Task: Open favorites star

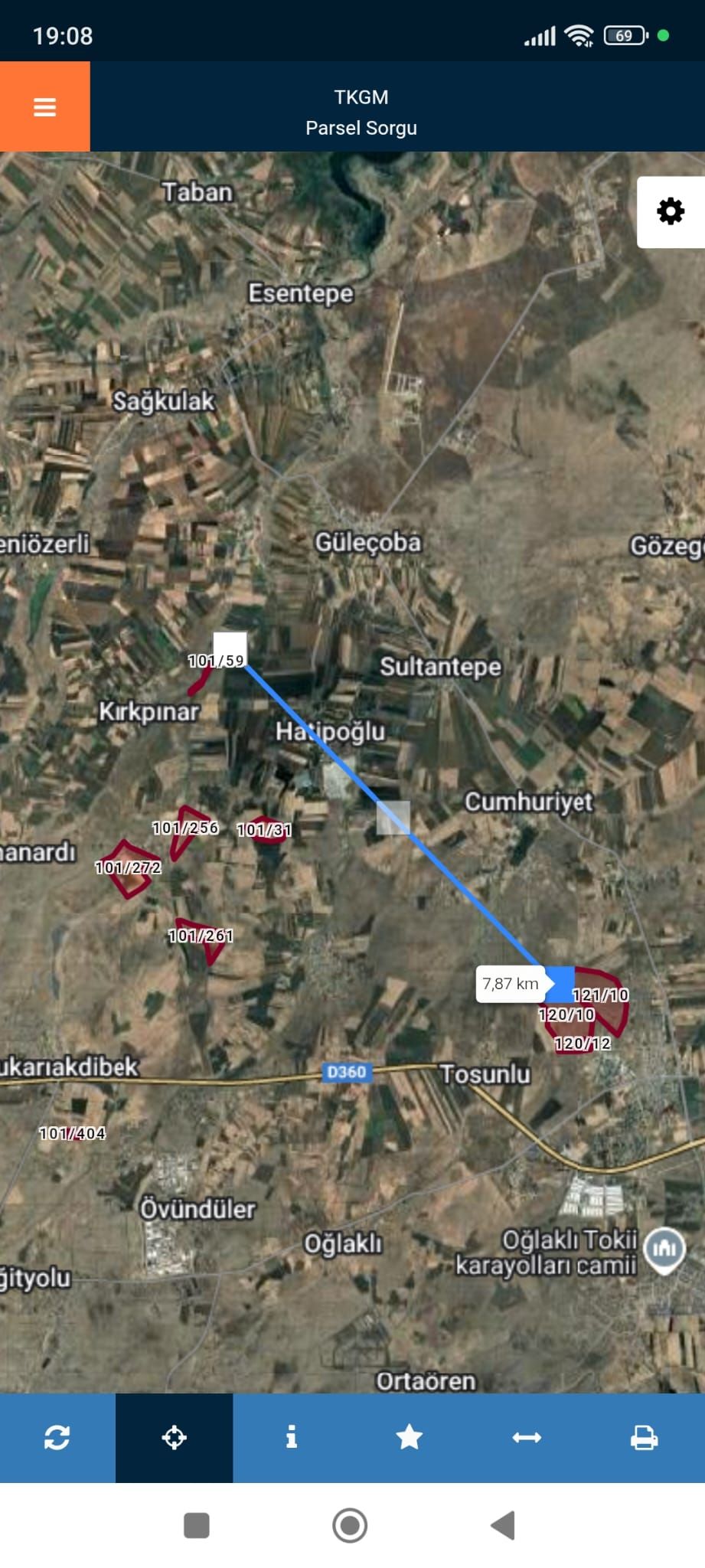Action: [409, 1437]
